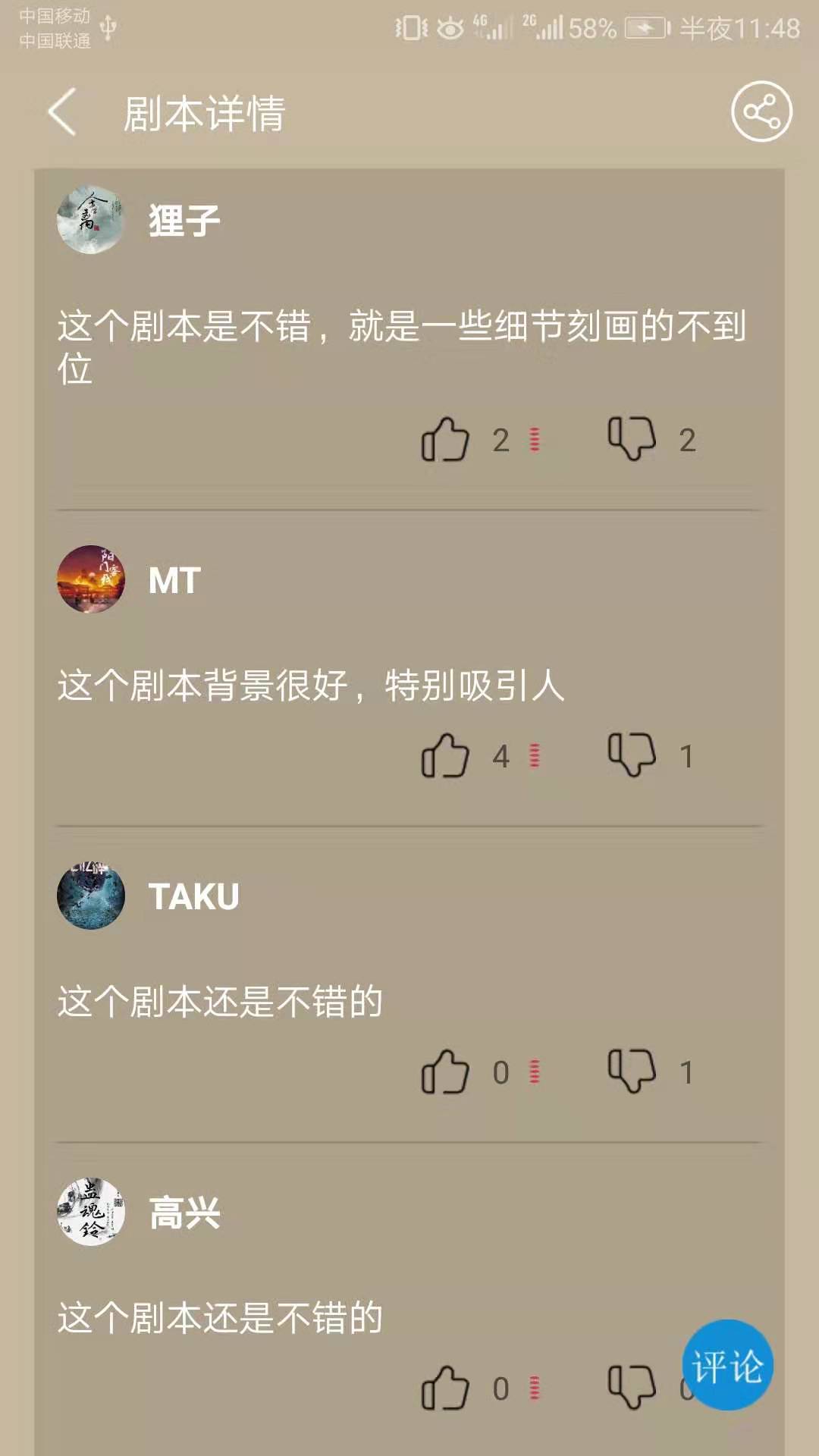
Task: View MT's profile picture
Action: 91,579
